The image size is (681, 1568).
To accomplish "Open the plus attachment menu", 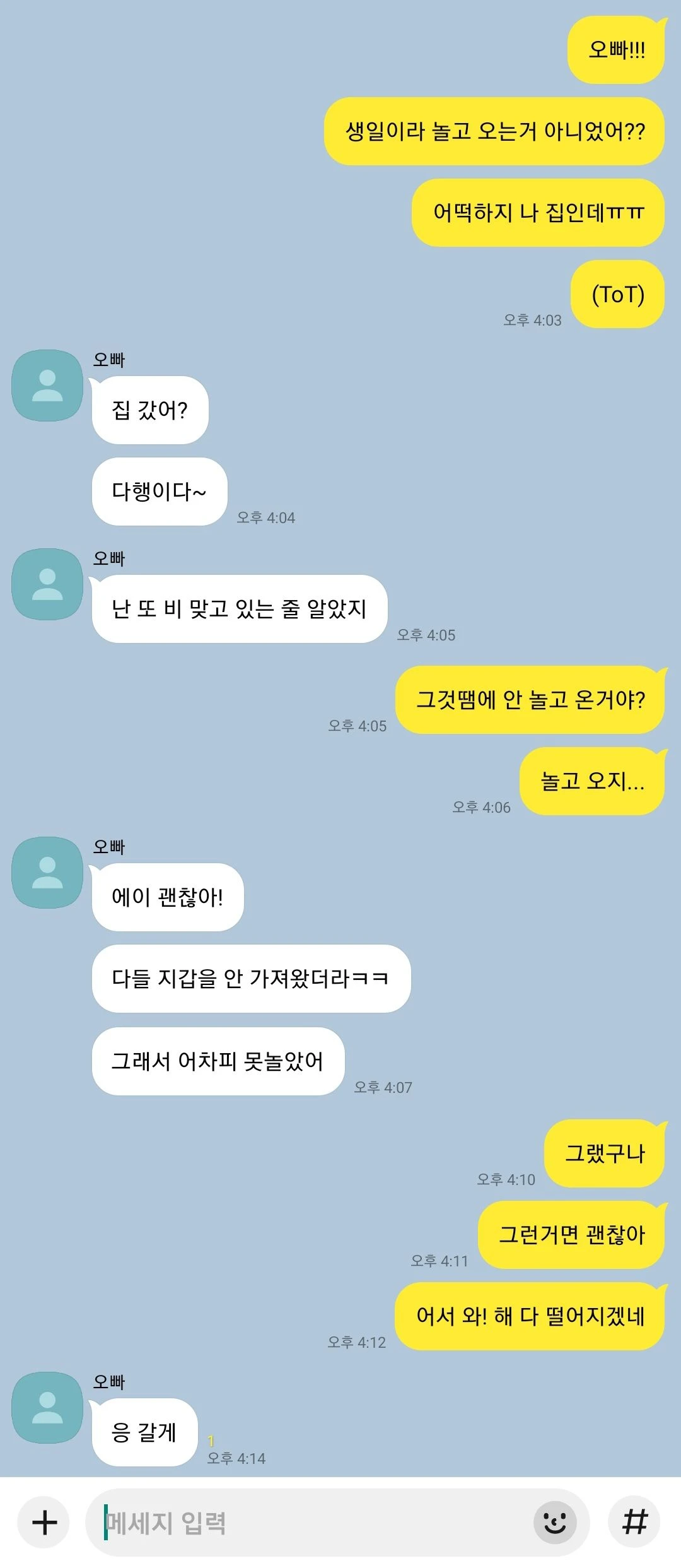I will [x=44, y=1522].
